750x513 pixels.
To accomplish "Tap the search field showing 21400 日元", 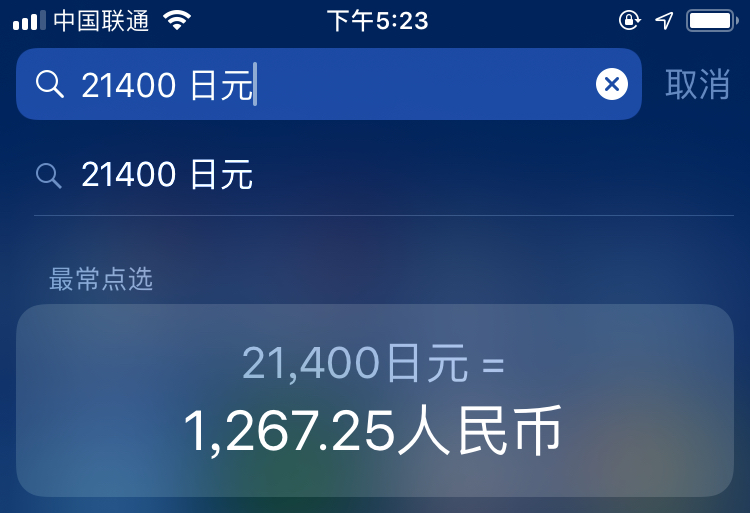I will click(x=320, y=85).
